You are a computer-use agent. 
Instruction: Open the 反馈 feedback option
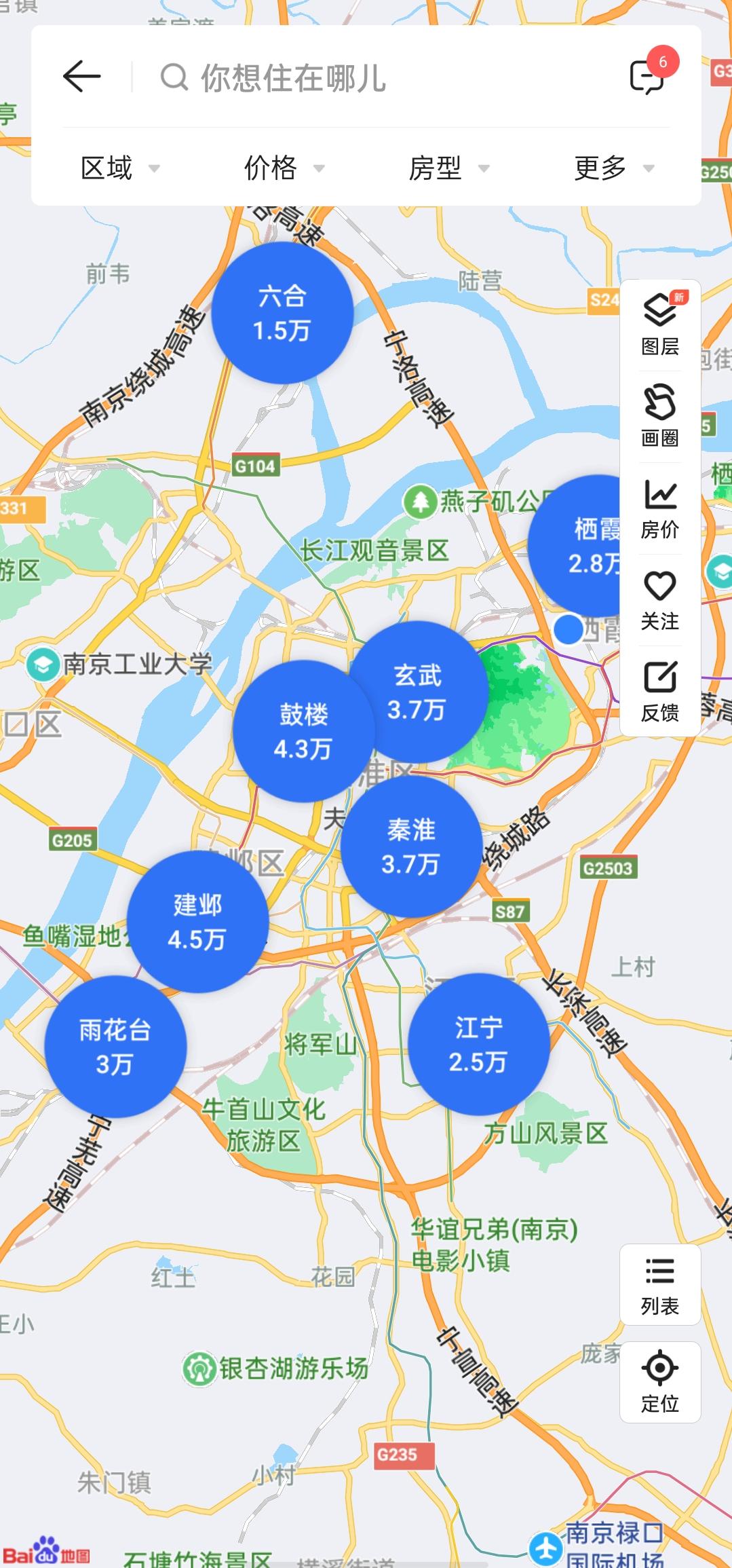tap(660, 692)
